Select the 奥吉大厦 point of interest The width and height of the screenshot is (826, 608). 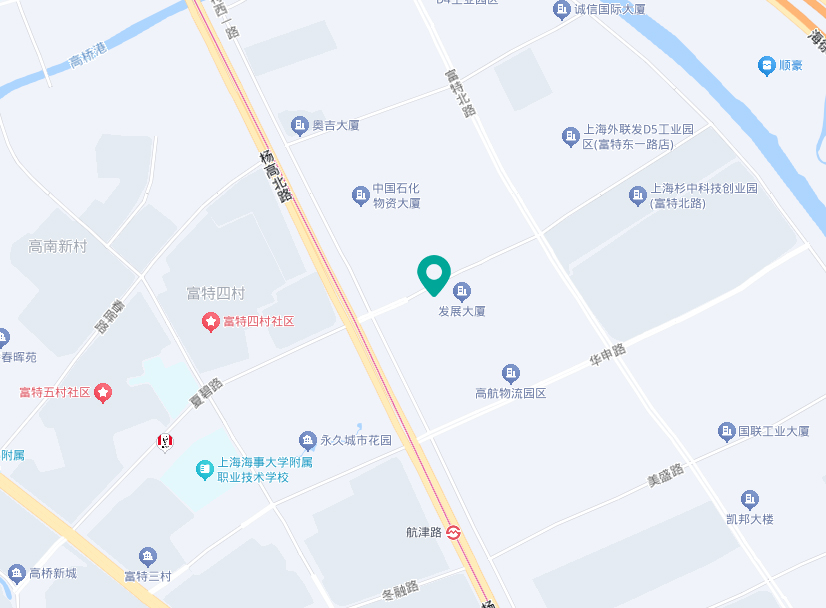coord(300,125)
